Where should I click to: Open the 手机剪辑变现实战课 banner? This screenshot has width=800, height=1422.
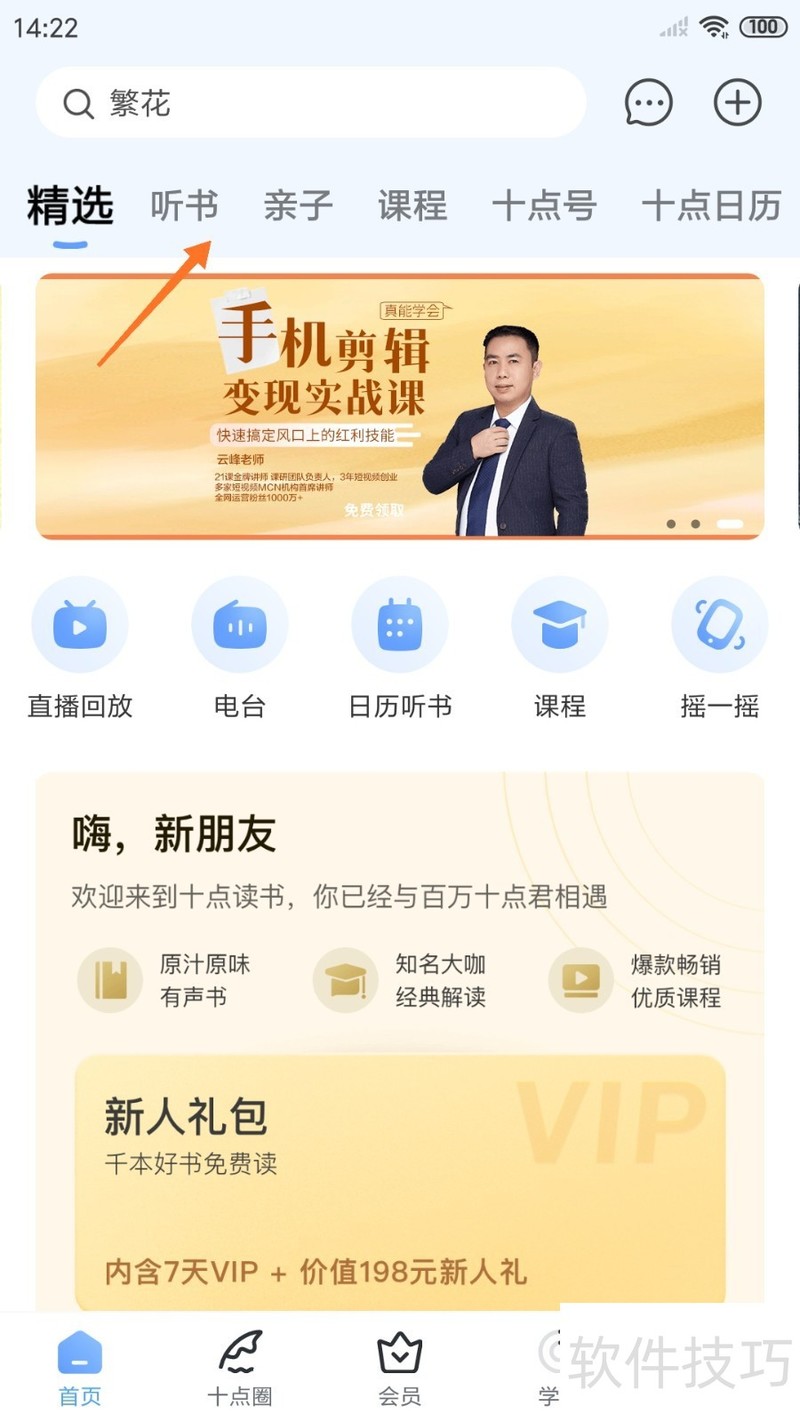400,405
